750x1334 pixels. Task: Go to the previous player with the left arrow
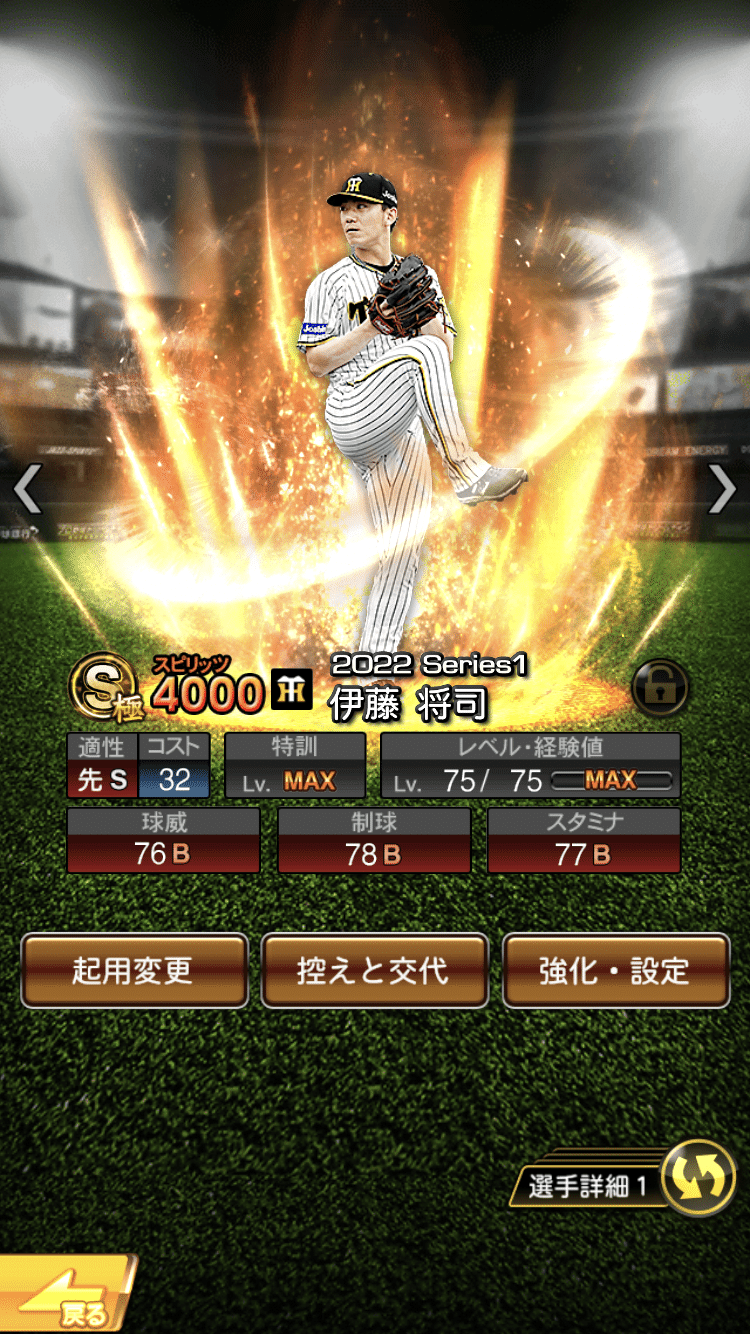click(27, 489)
